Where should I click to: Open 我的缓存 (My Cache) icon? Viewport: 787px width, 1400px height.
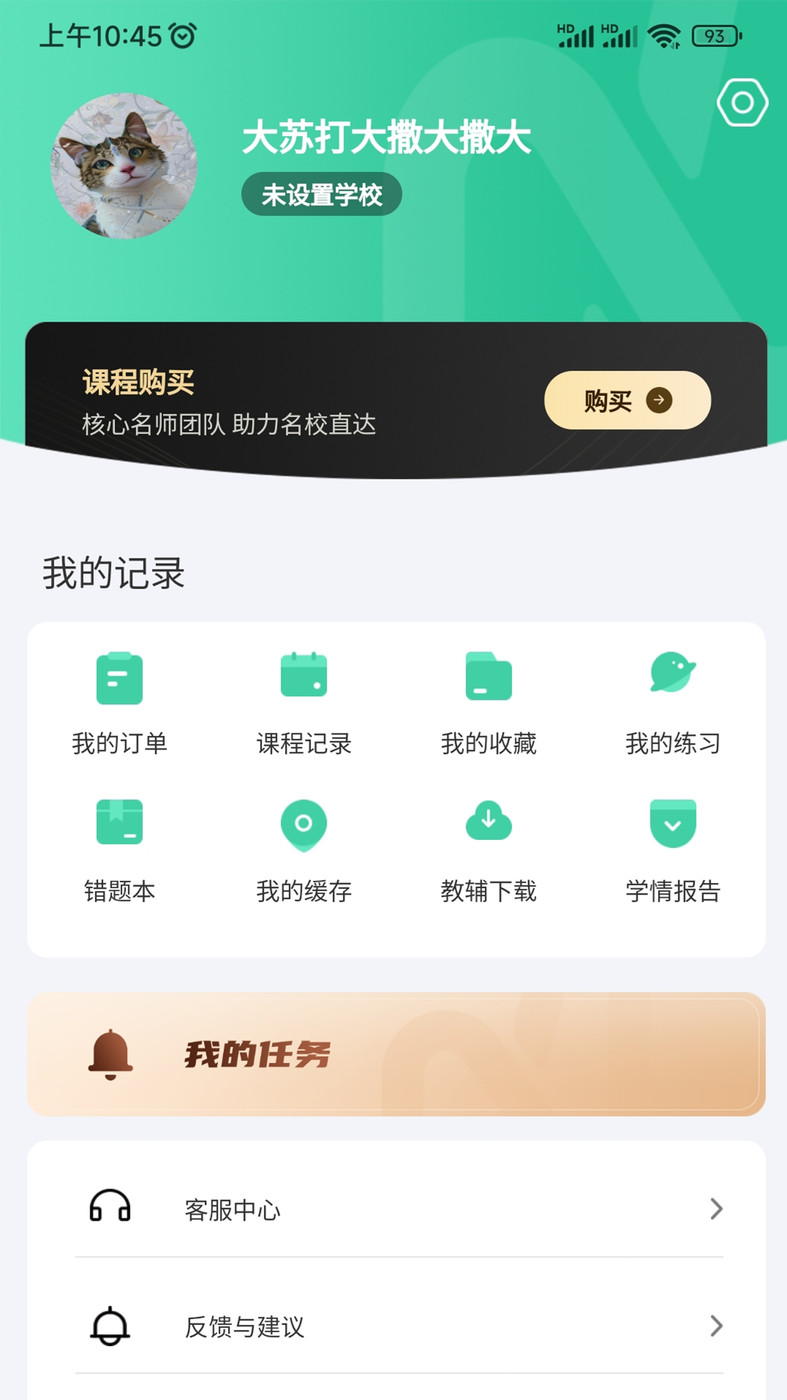pos(304,824)
